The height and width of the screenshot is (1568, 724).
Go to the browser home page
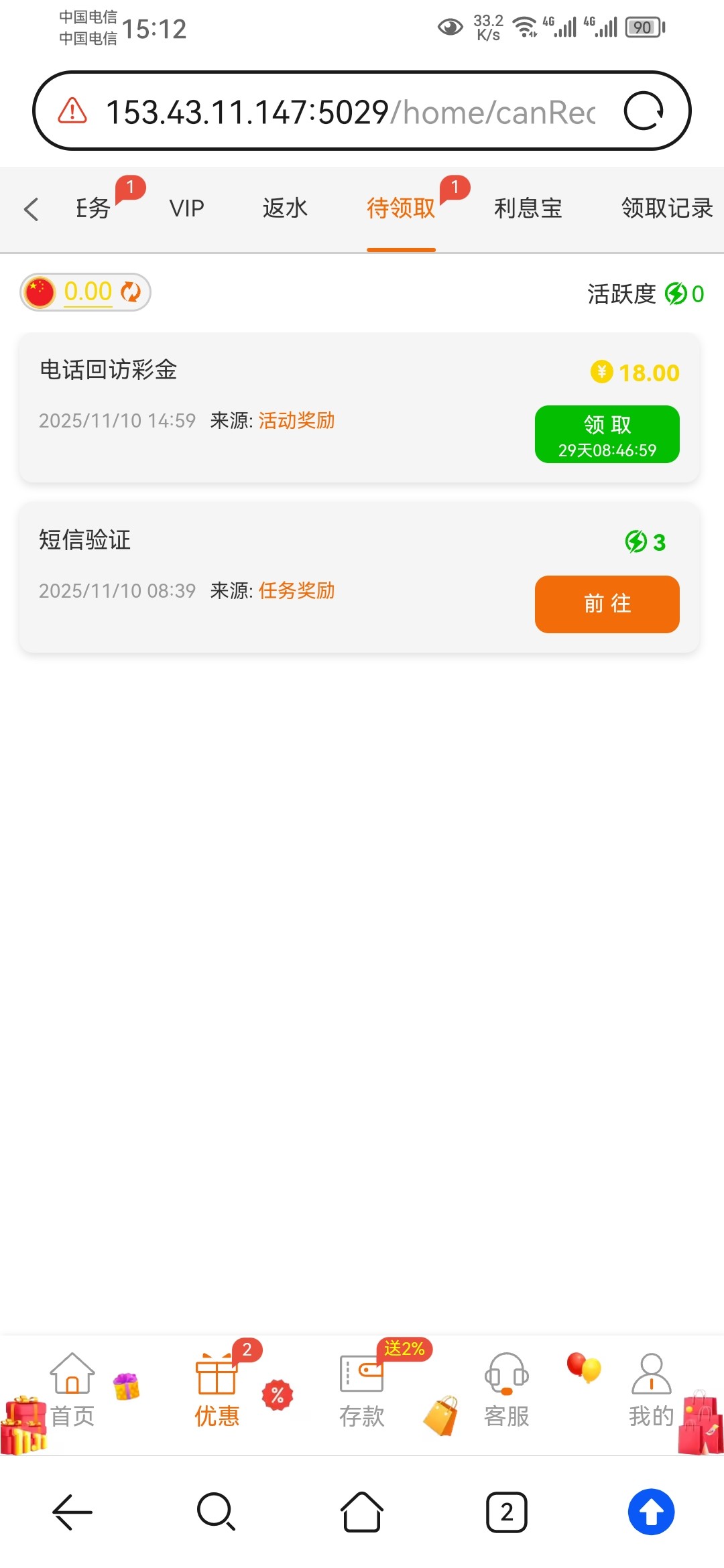click(362, 1512)
